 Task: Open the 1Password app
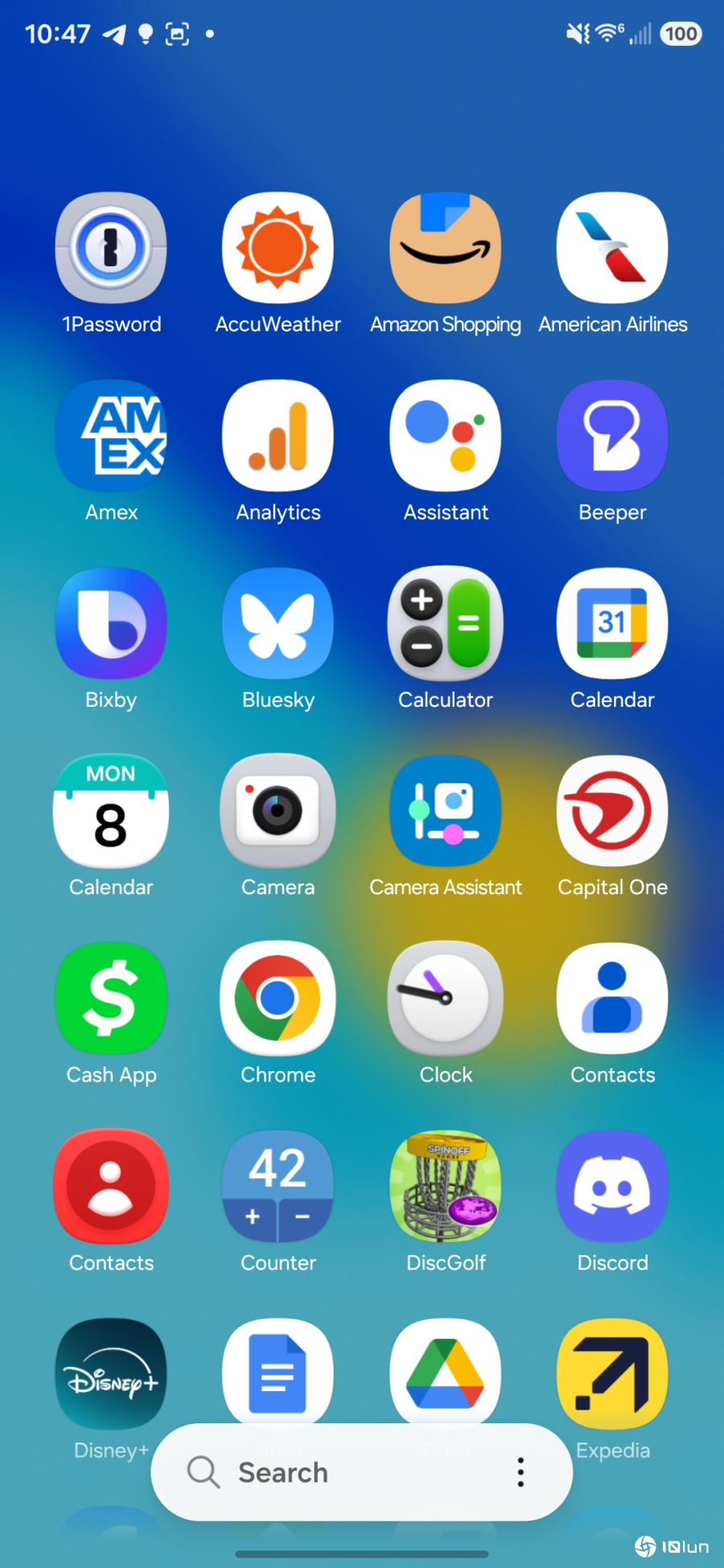(x=111, y=248)
